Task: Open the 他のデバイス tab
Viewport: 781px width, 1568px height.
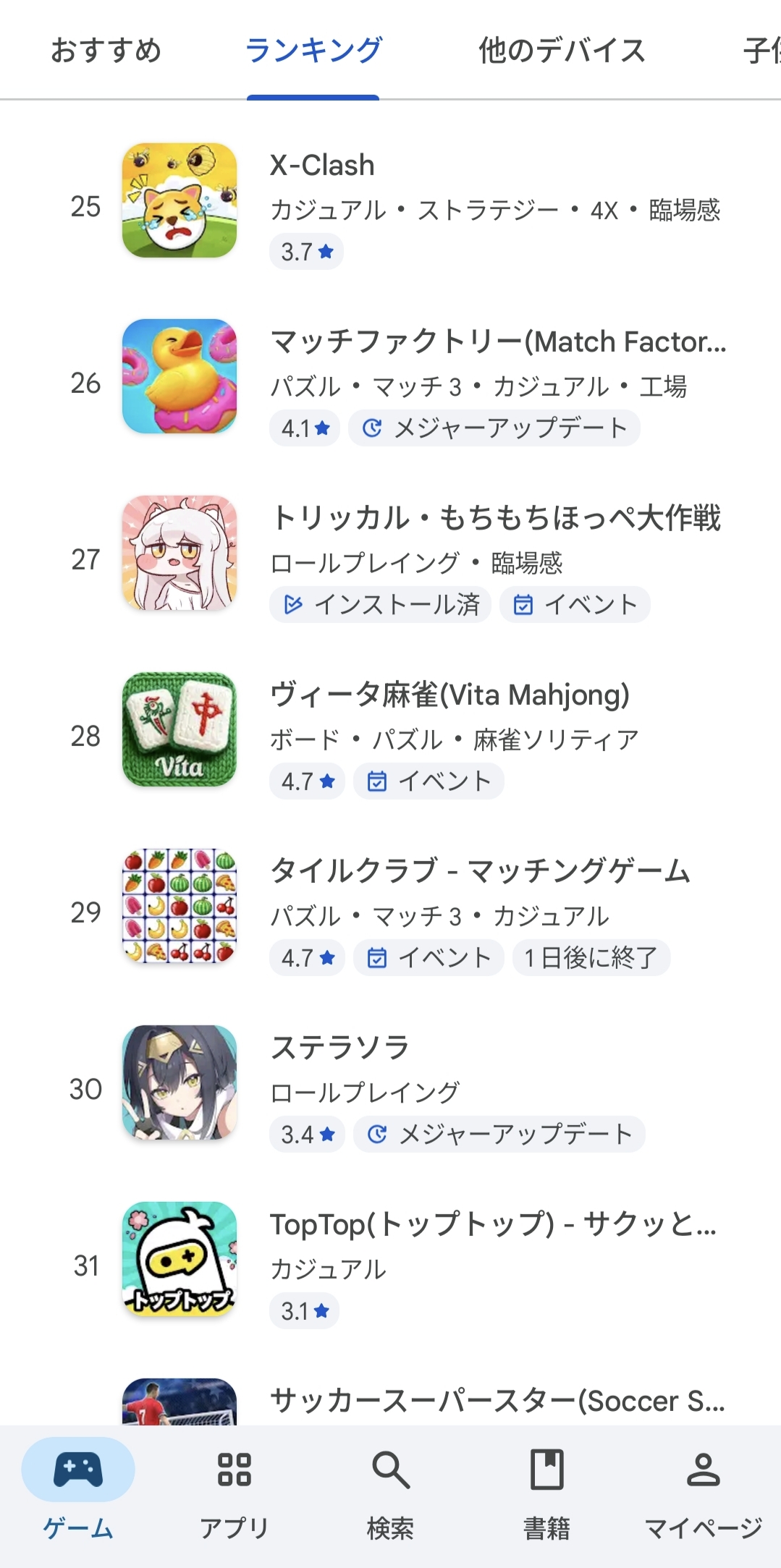Action: pyautogui.click(x=561, y=51)
